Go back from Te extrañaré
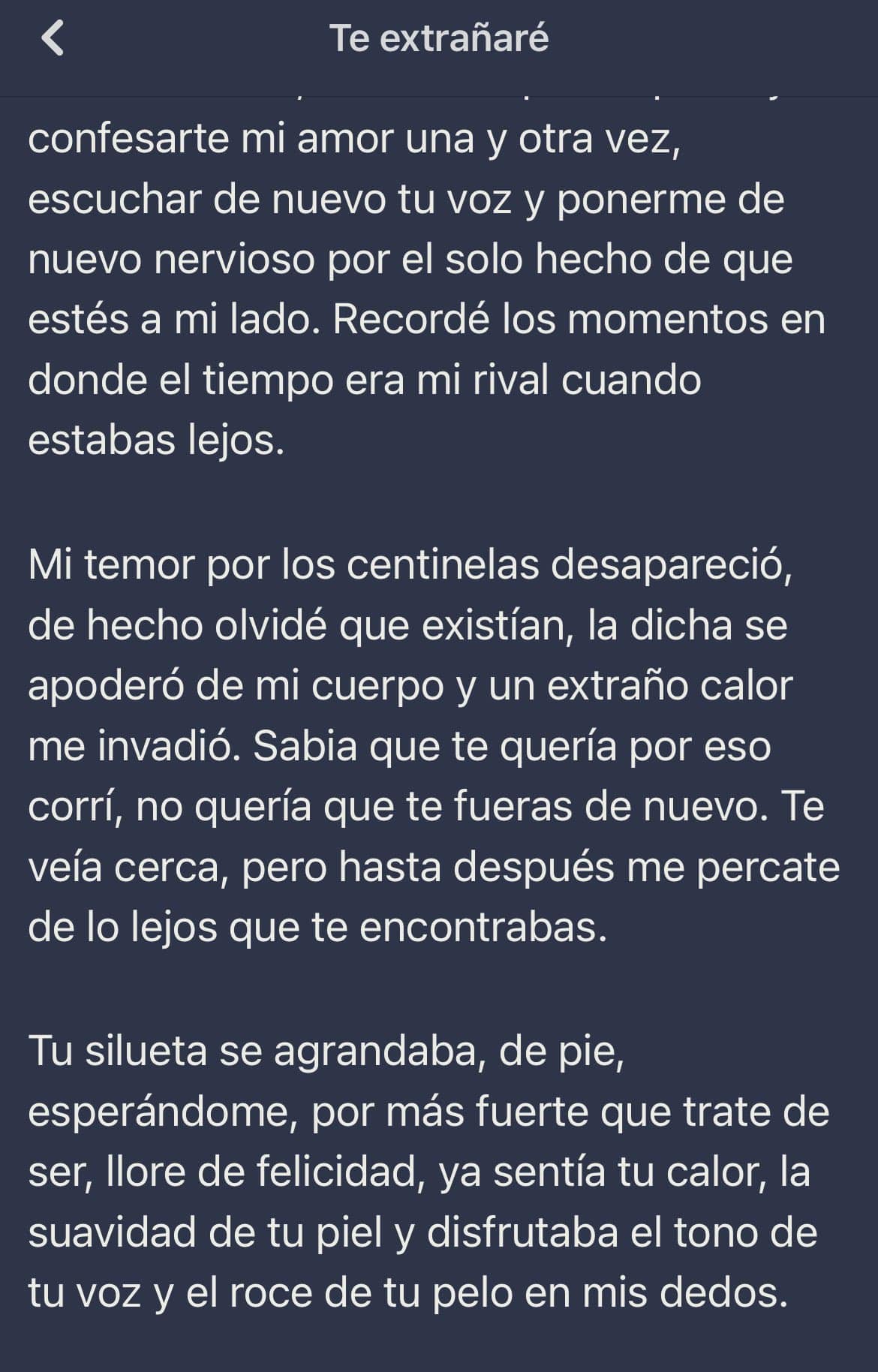878x1372 pixels. pyautogui.click(x=52, y=38)
